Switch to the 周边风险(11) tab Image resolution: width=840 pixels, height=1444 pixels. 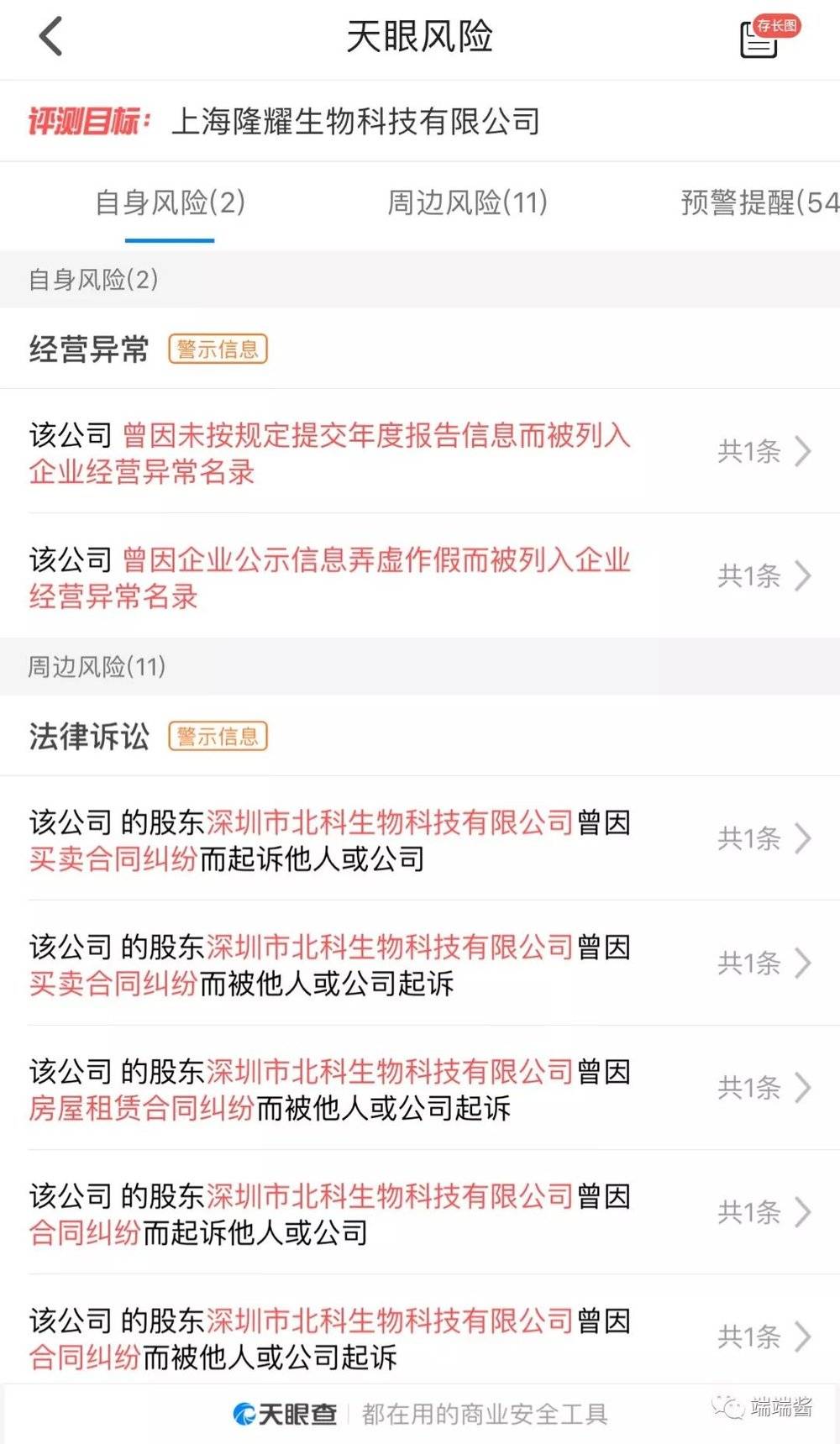point(467,202)
